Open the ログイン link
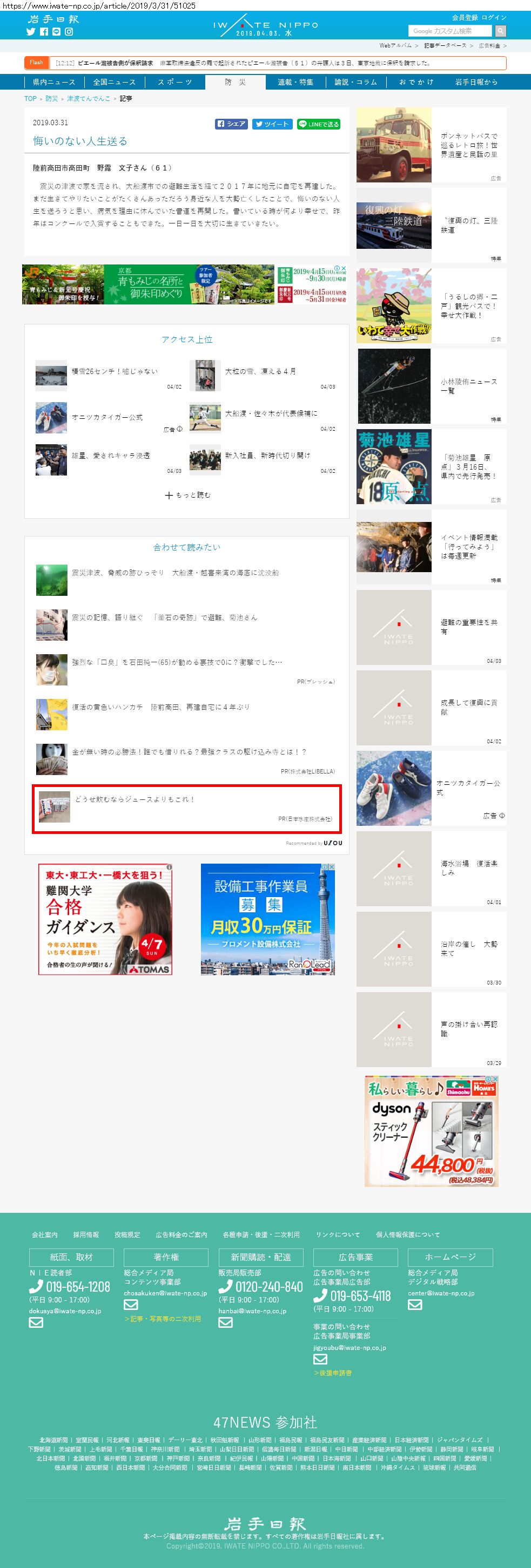 pyautogui.click(x=494, y=18)
